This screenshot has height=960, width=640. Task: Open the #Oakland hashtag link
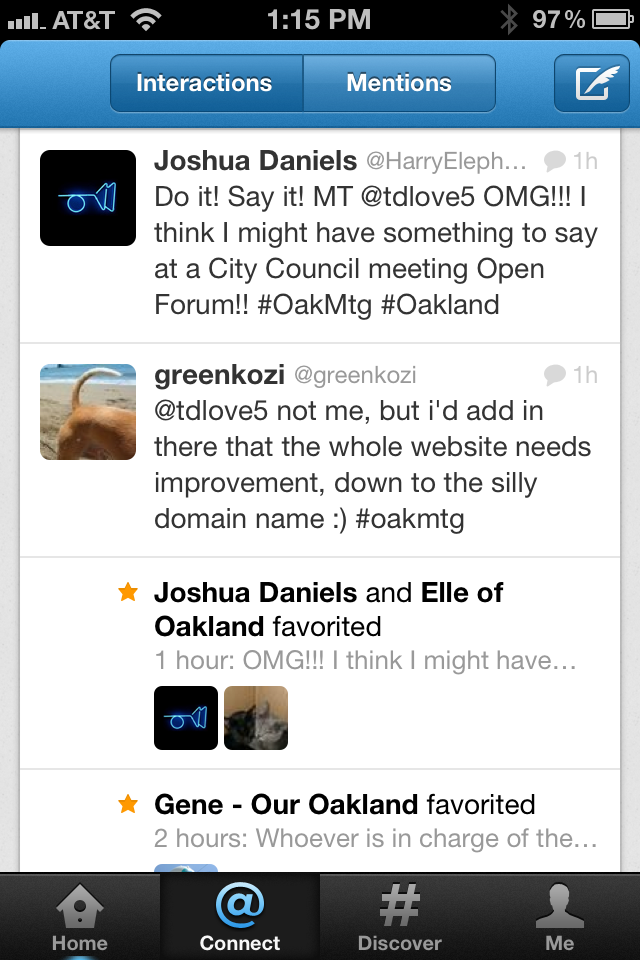point(440,304)
